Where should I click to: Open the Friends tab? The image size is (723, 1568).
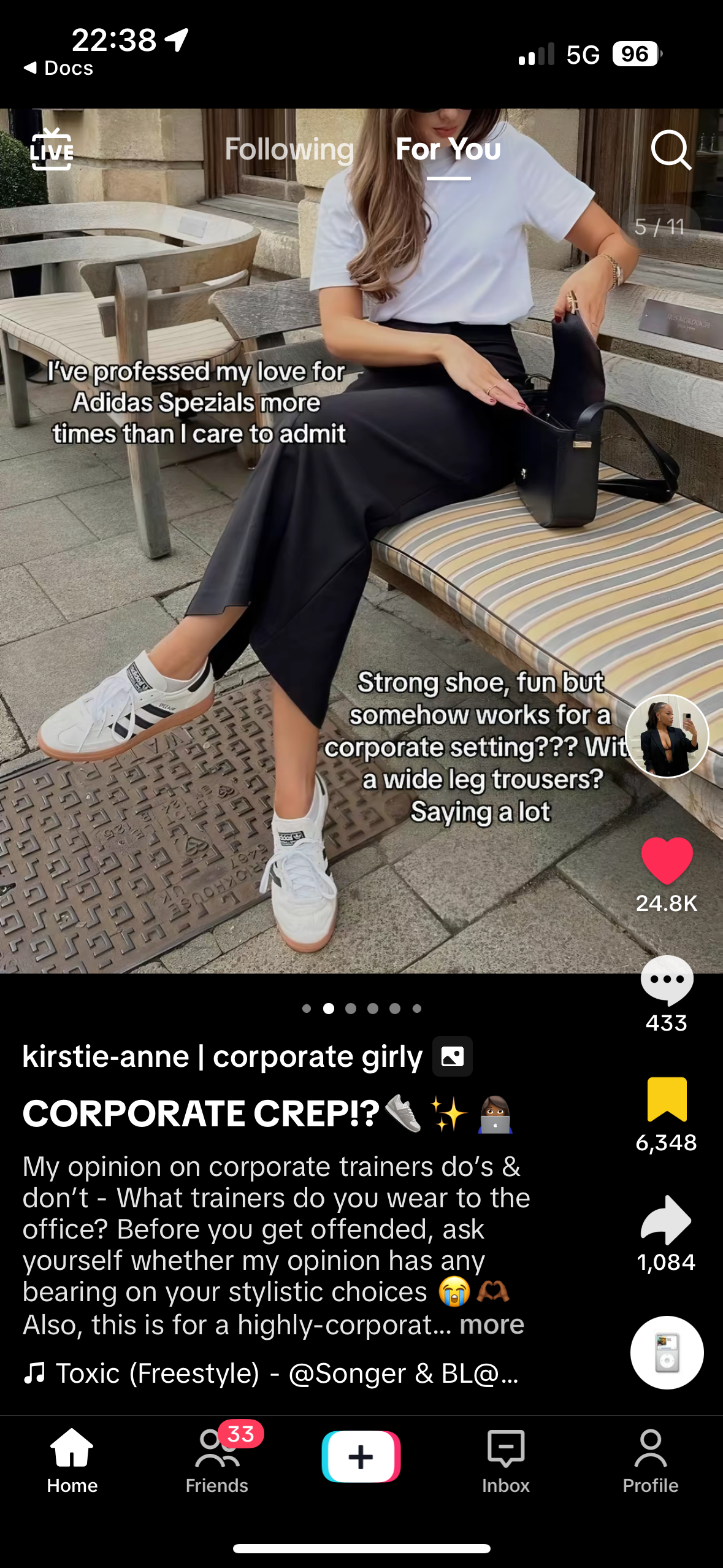[x=217, y=1459]
